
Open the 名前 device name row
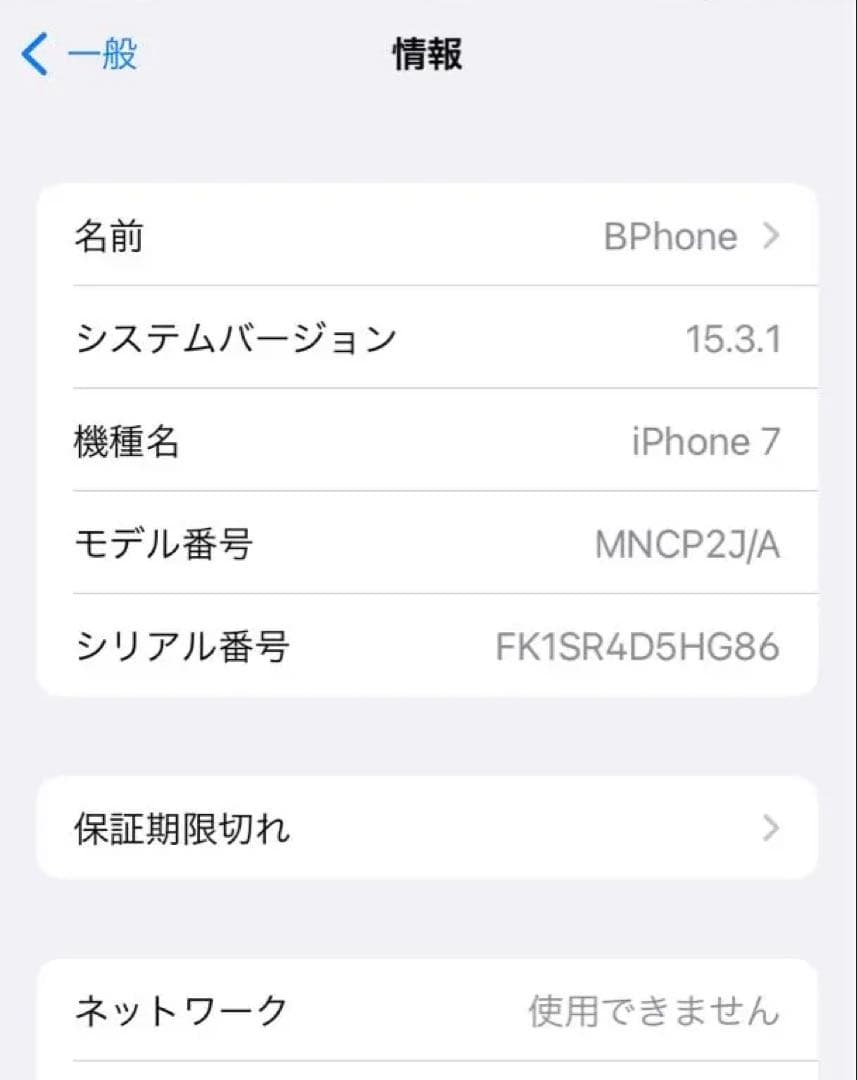coord(428,237)
